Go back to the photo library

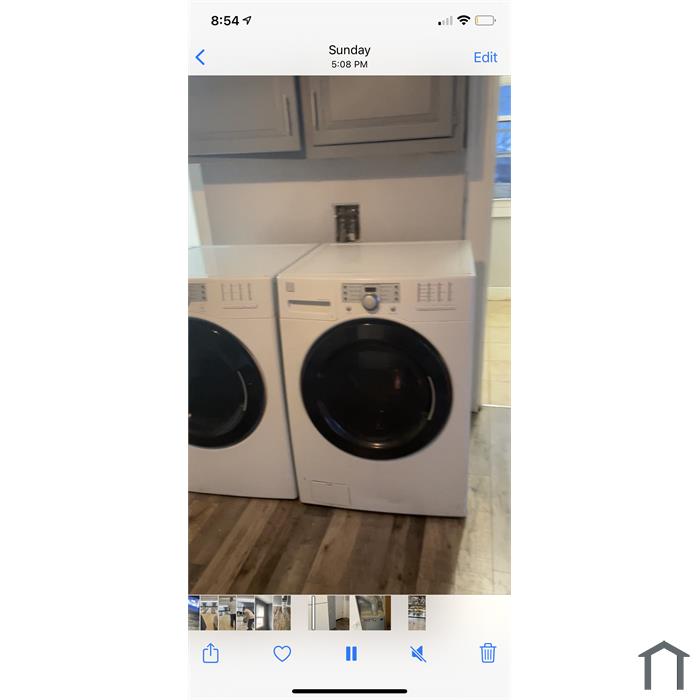click(x=200, y=57)
